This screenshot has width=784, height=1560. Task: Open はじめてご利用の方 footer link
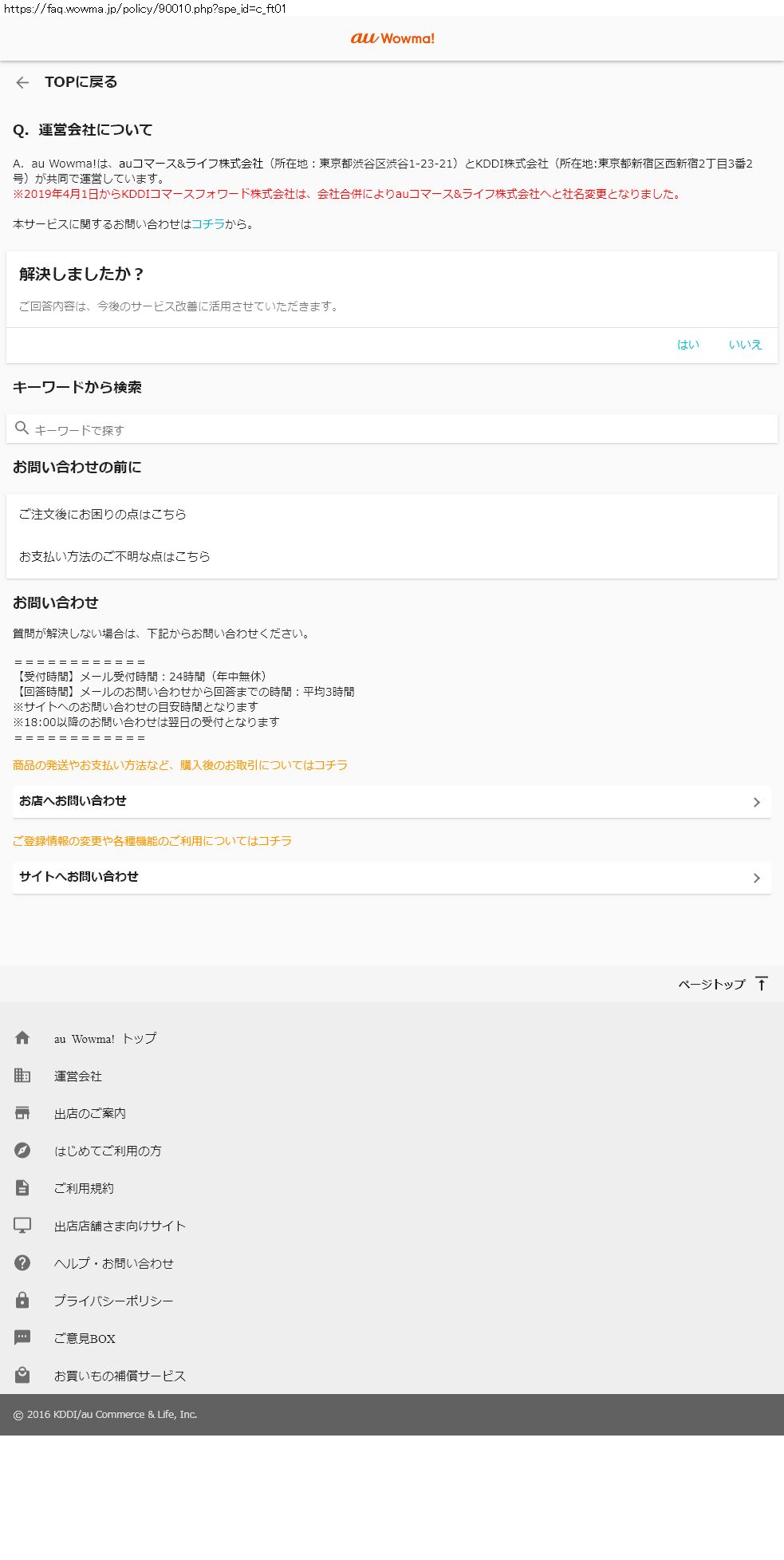(x=108, y=1151)
